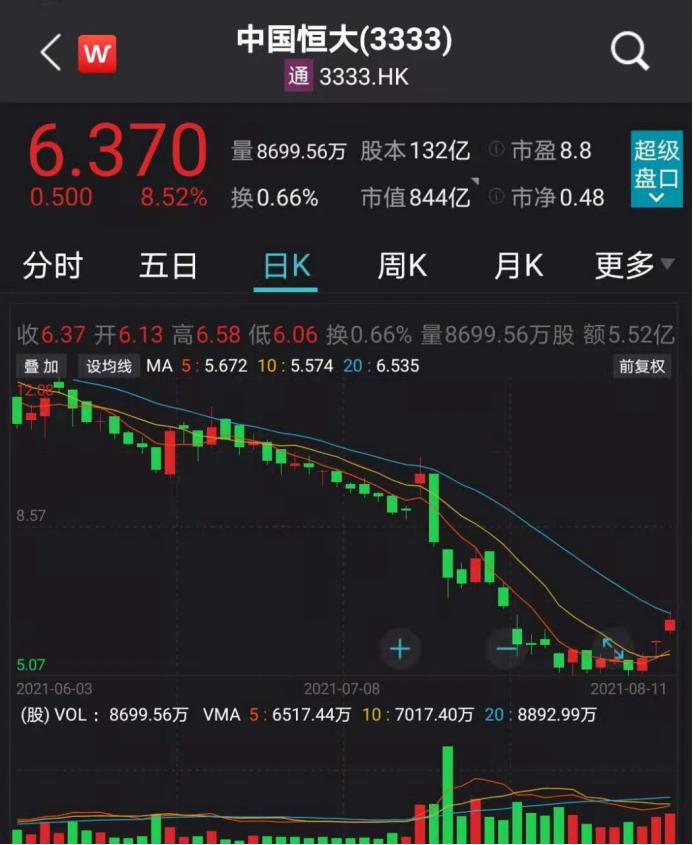Tap the 叠加 overlay button
Screen dimensions: 693x845
click(x=42, y=366)
